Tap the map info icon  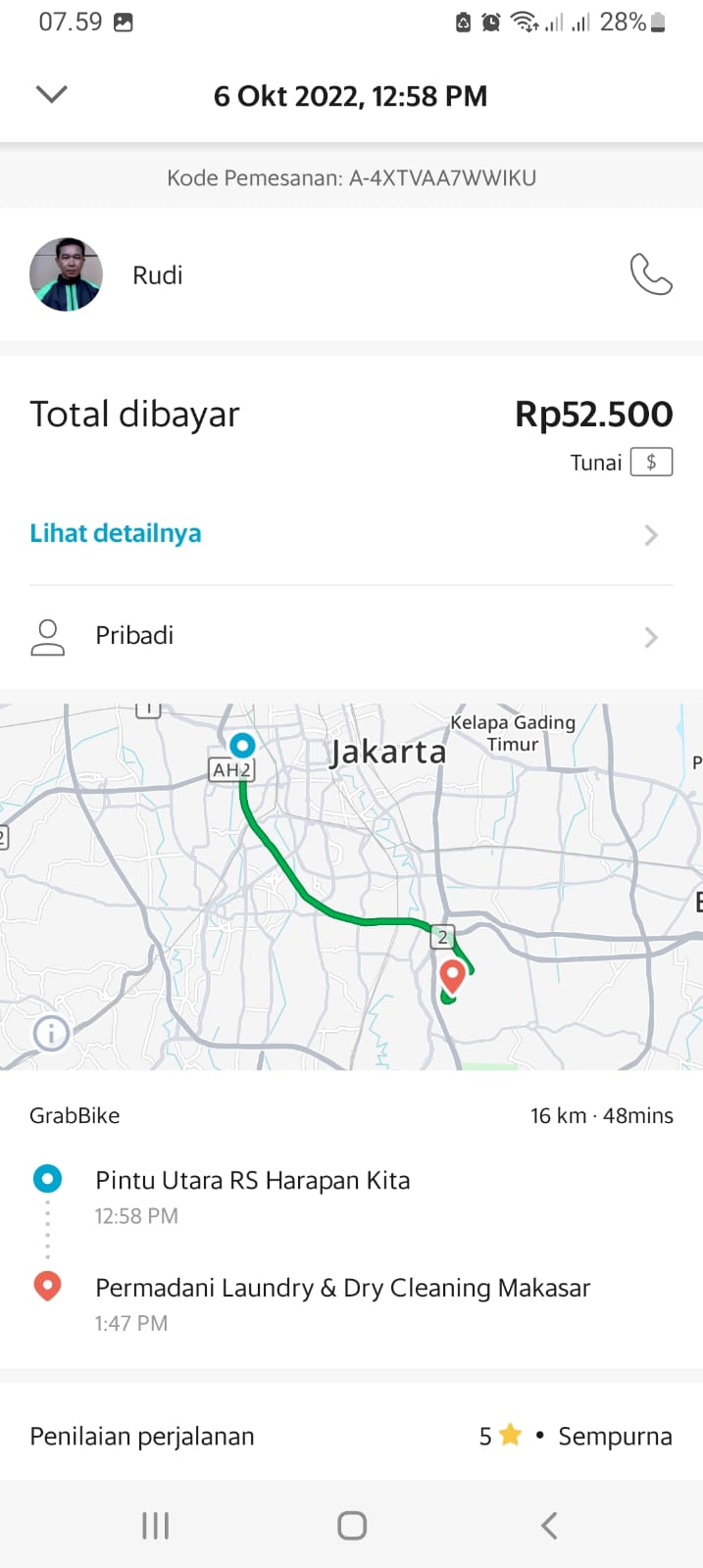pyautogui.click(x=51, y=1032)
